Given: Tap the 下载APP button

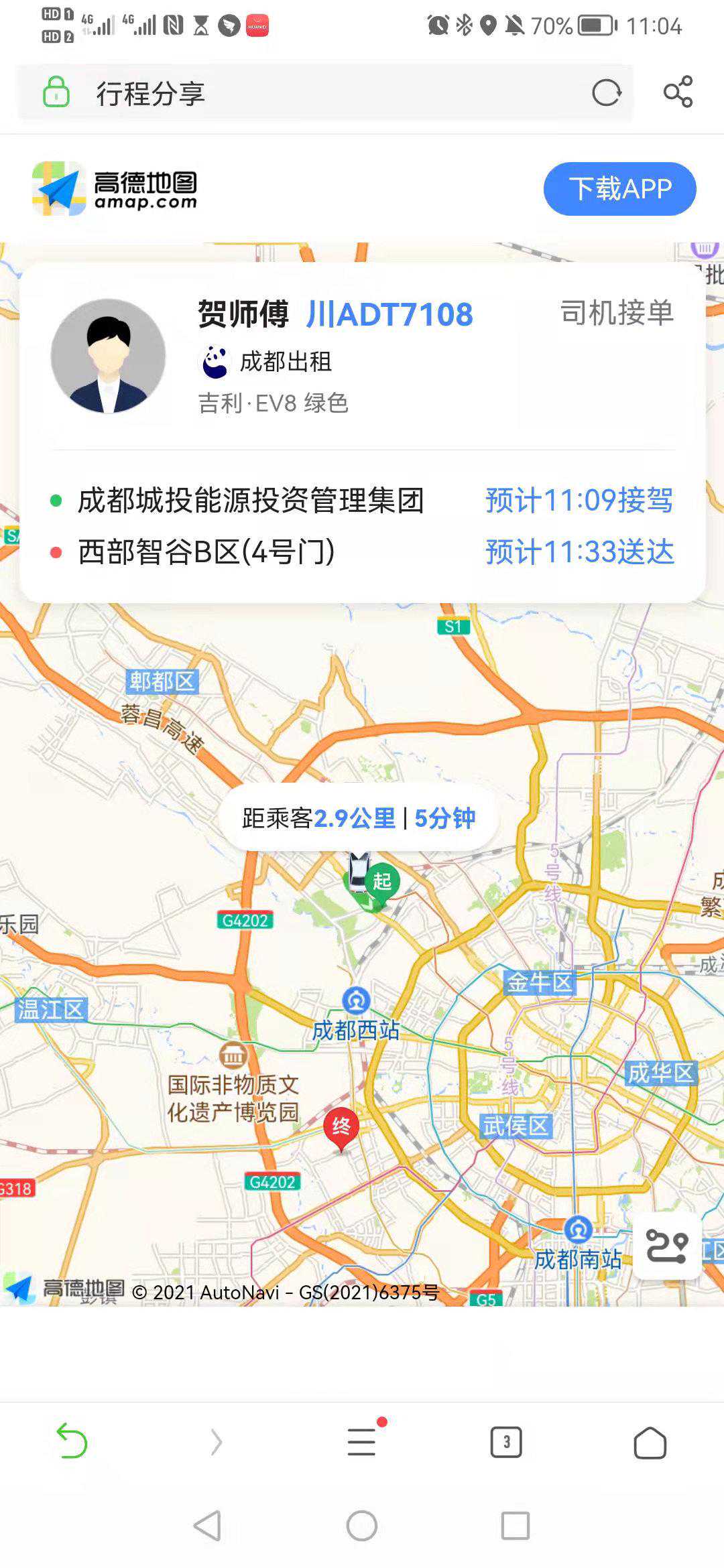Looking at the screenshot, I should pos(619,189).
